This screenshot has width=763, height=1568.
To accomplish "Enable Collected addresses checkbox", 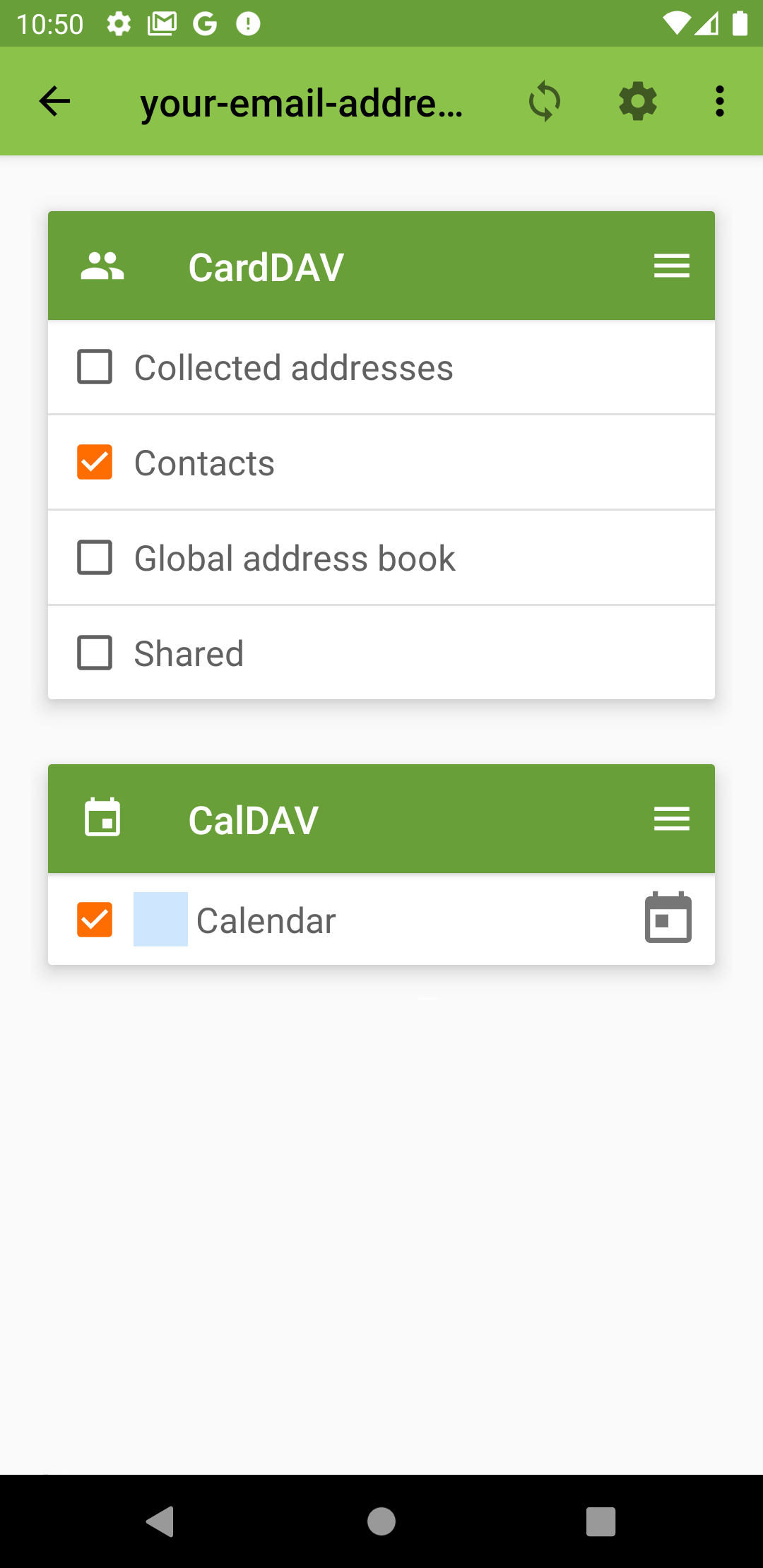I will tap(95, 367).
